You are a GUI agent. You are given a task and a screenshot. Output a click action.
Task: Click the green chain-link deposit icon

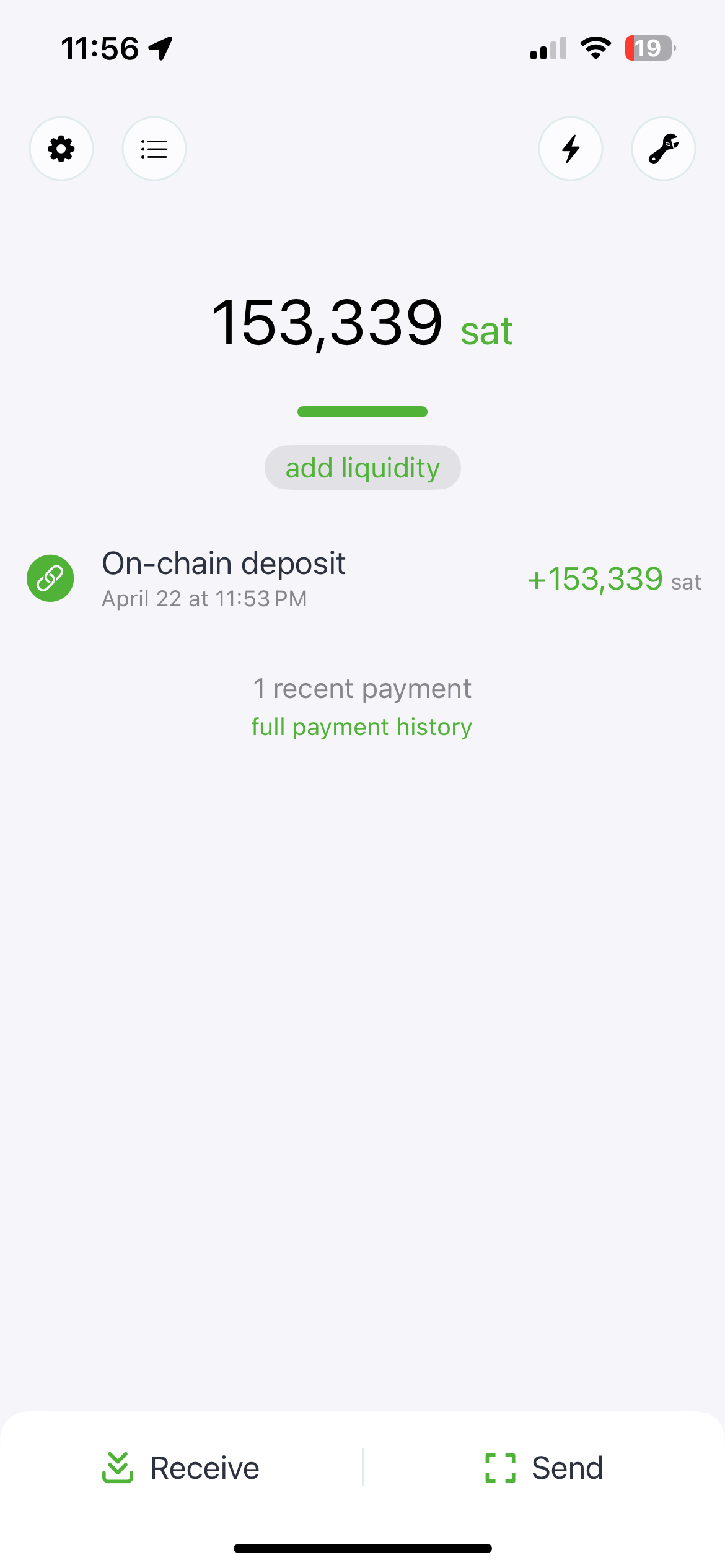pyautogui.click(x=50, y=578)
